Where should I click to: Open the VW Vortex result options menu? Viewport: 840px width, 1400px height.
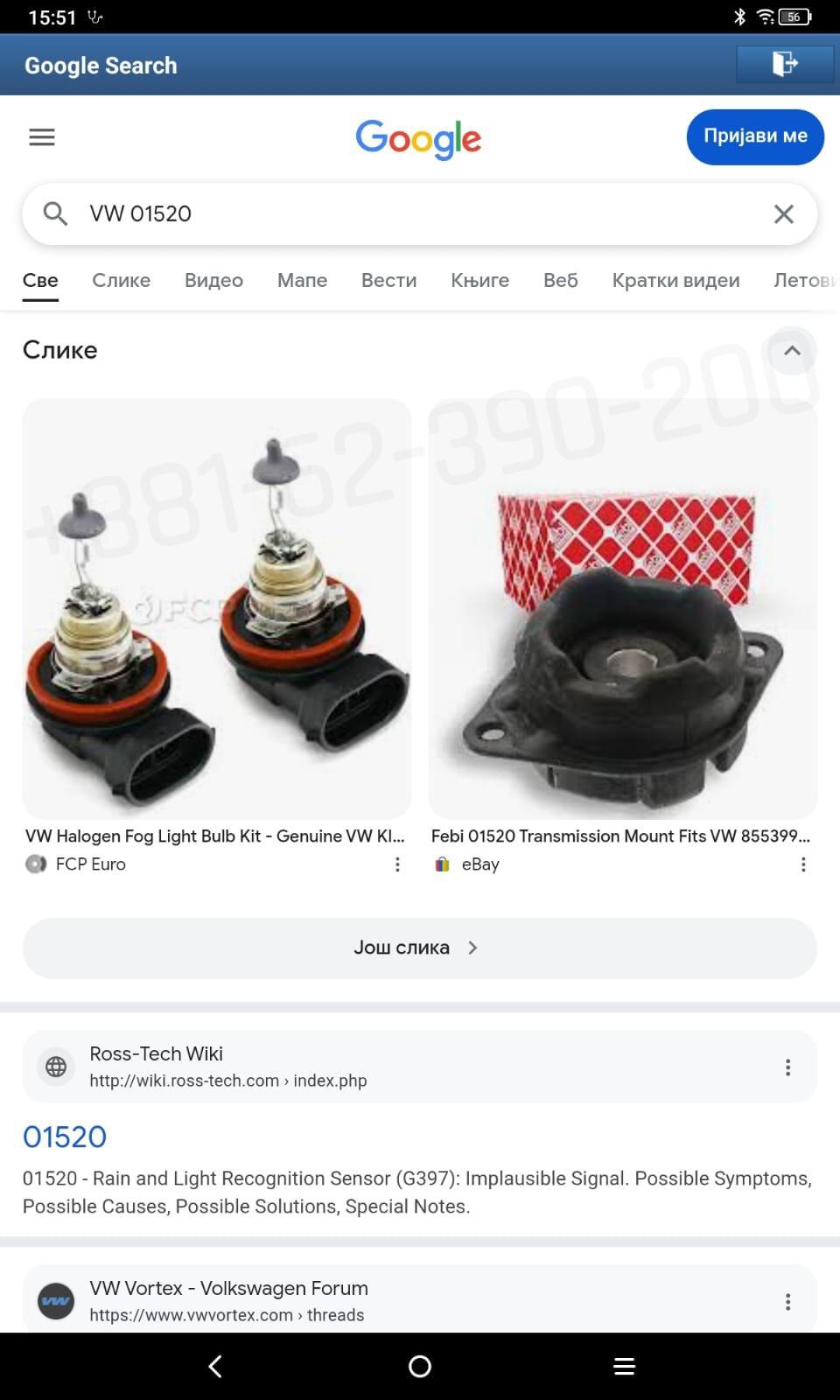point(787,1300)
